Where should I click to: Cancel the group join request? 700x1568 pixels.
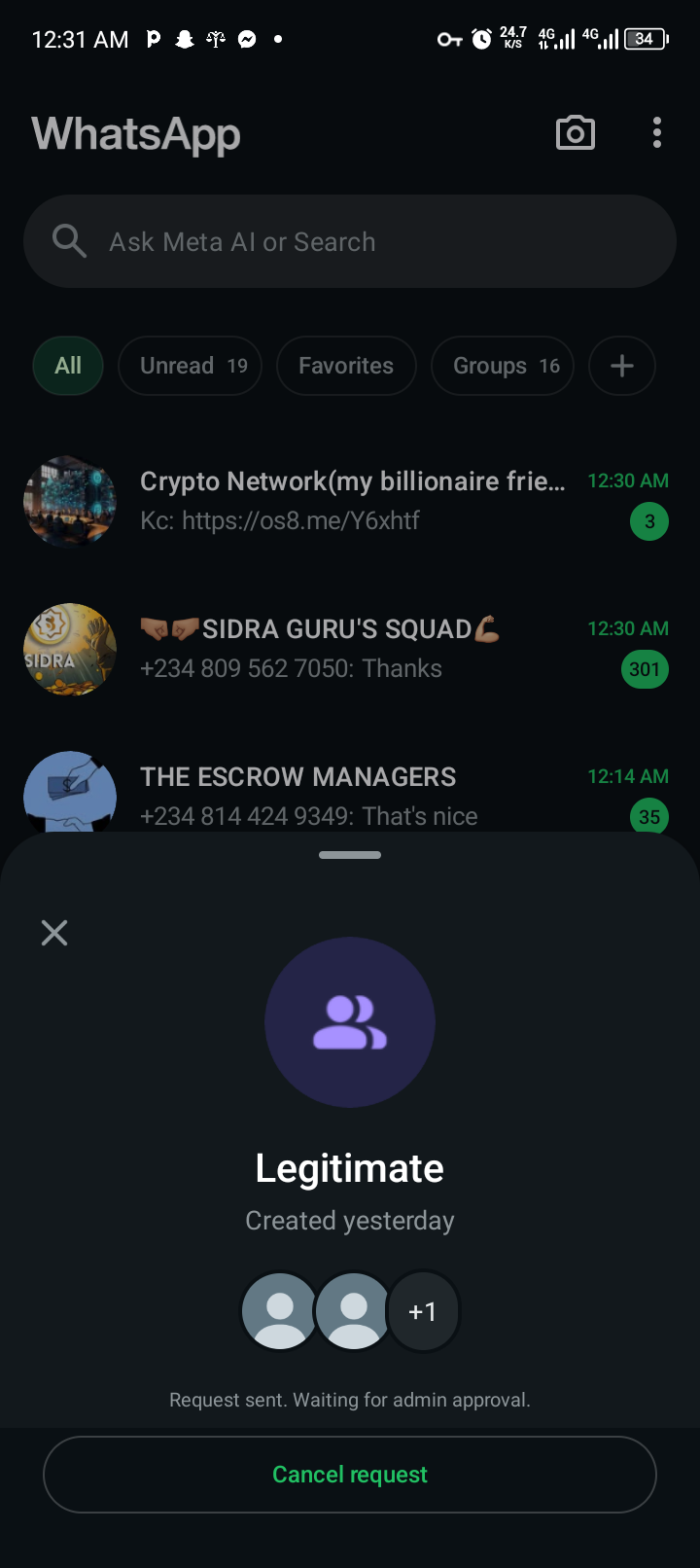click(350, 1475)
